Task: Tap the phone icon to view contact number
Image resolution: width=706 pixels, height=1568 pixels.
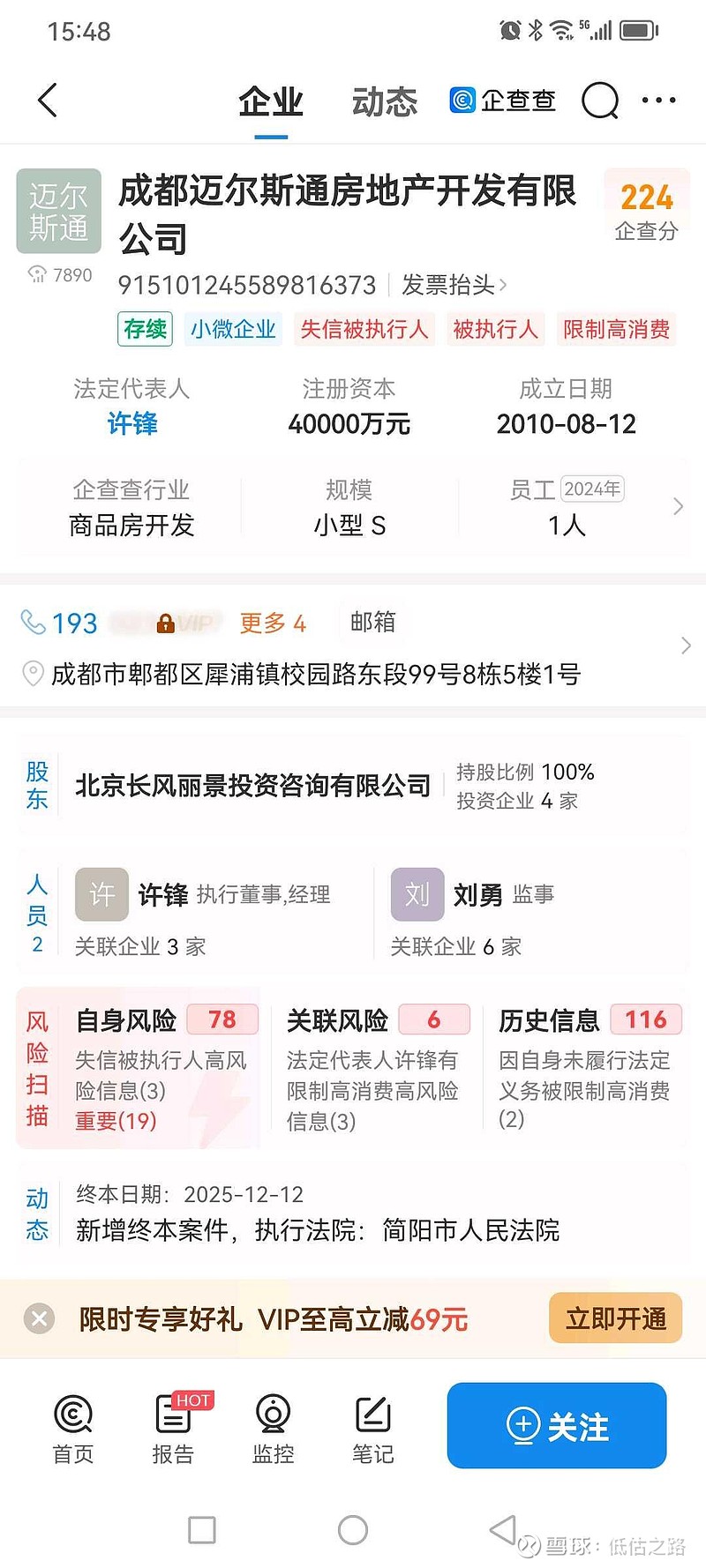Action: [x=35, y=623]
